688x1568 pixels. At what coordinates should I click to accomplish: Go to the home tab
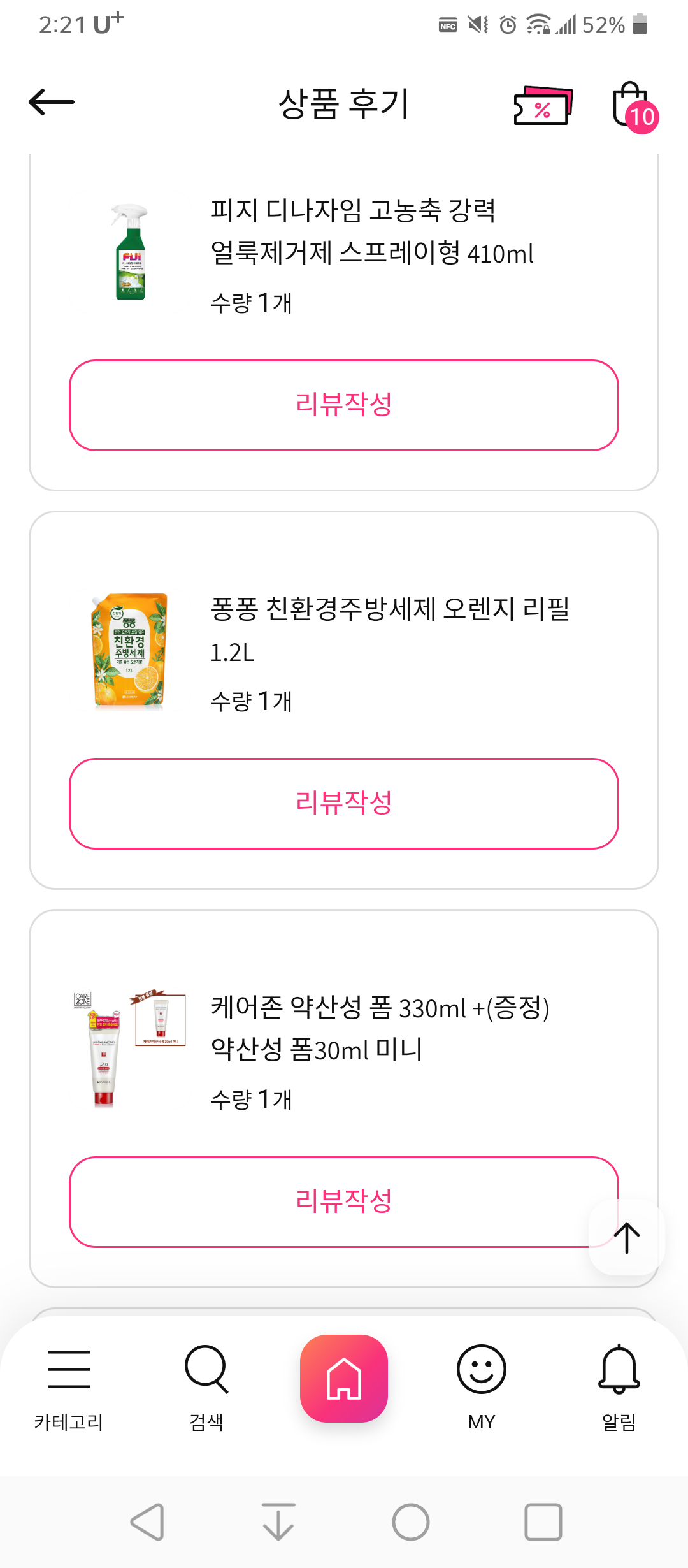click(x=344, y=1379)
